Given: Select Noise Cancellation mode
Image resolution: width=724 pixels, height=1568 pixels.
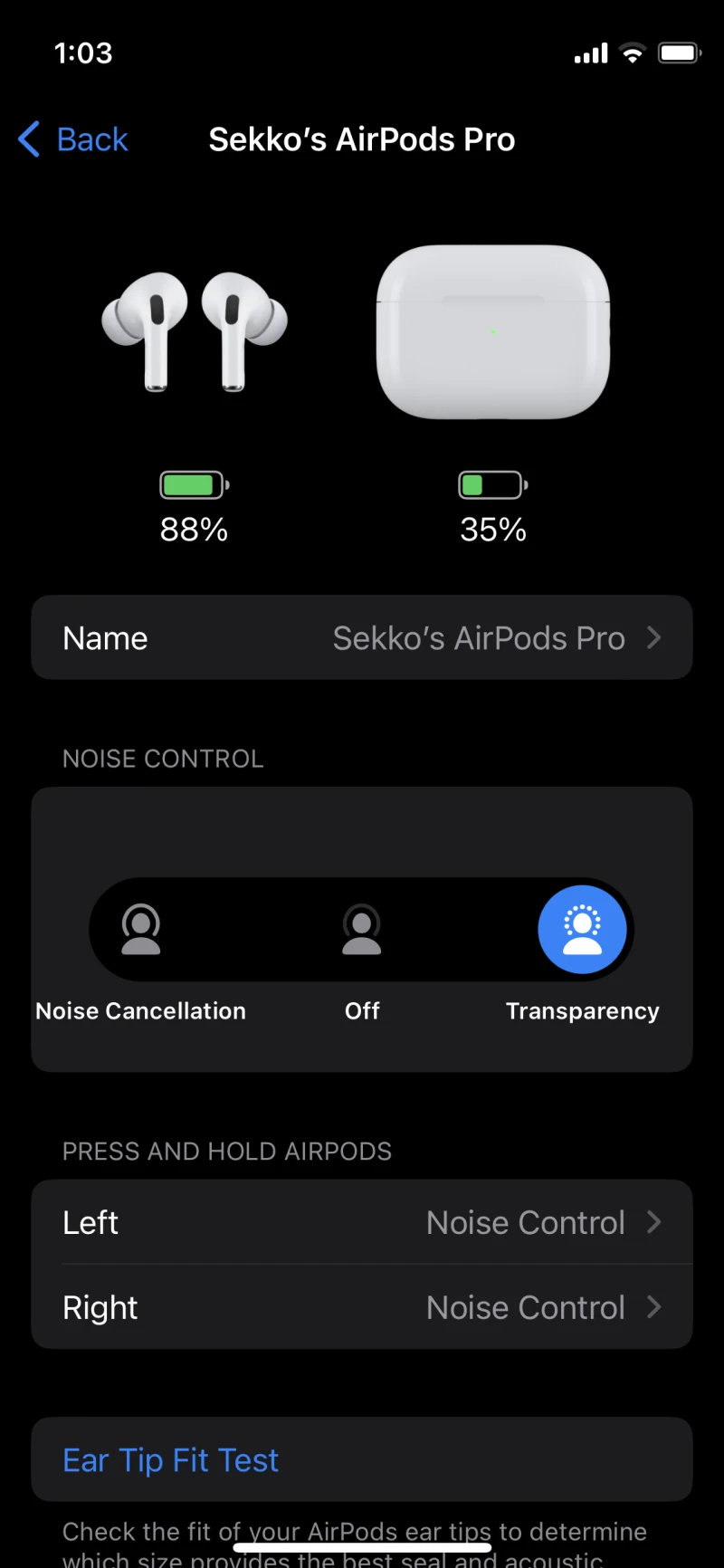Looking at the screenshot, I should (x=141, y=930).
